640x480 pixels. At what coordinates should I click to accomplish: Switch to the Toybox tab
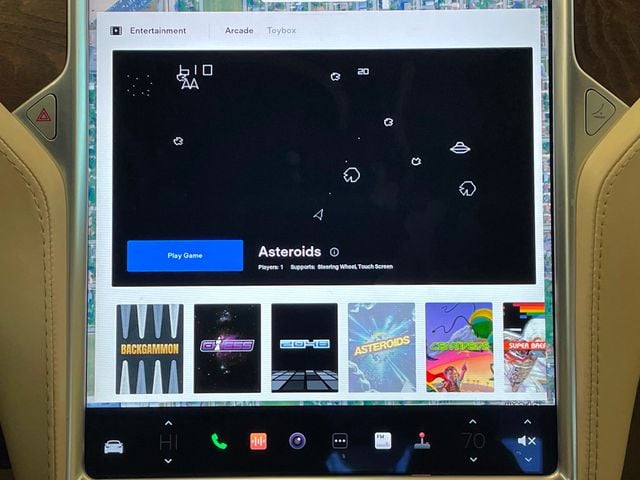(281, 31)
